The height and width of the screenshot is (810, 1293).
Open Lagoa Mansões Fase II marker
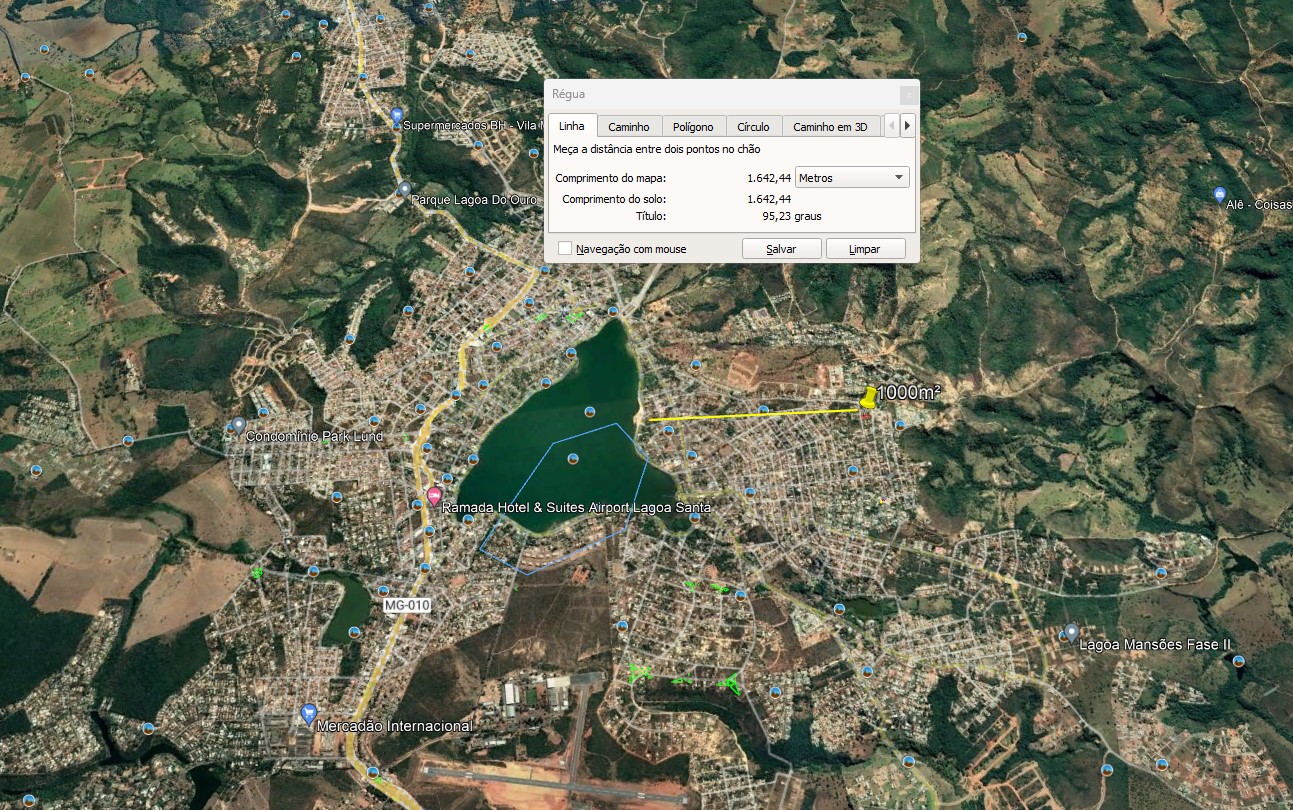(x=1071, y=632)
